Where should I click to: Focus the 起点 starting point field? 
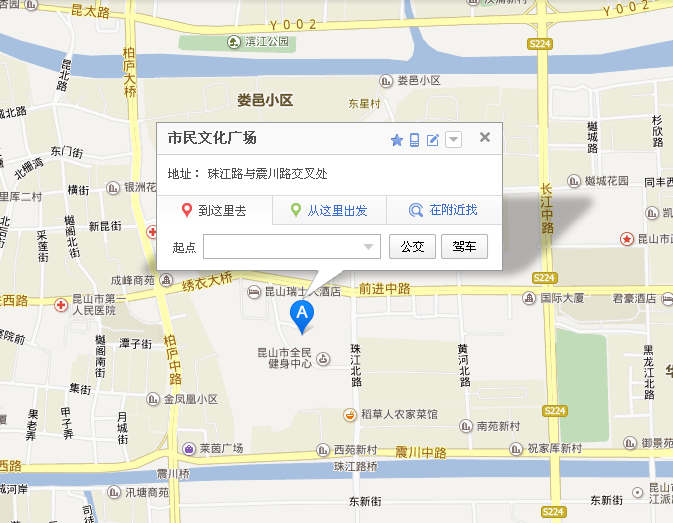(x=282, y=246)
